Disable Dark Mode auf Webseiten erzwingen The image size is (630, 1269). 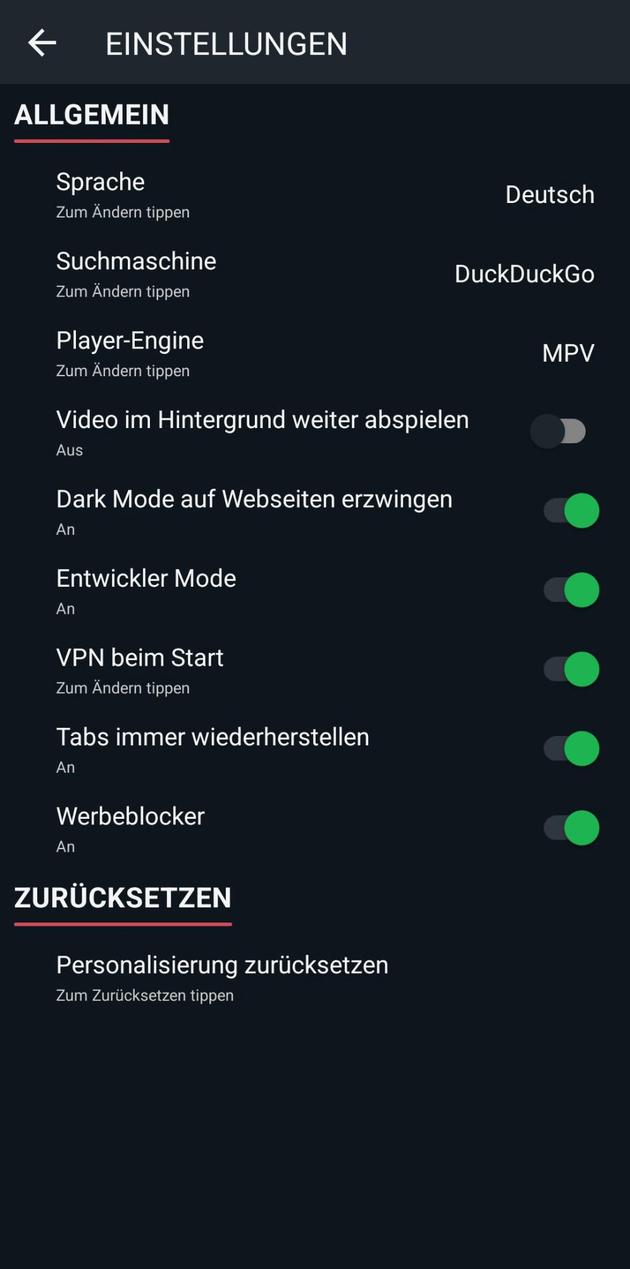click(571, 511)
